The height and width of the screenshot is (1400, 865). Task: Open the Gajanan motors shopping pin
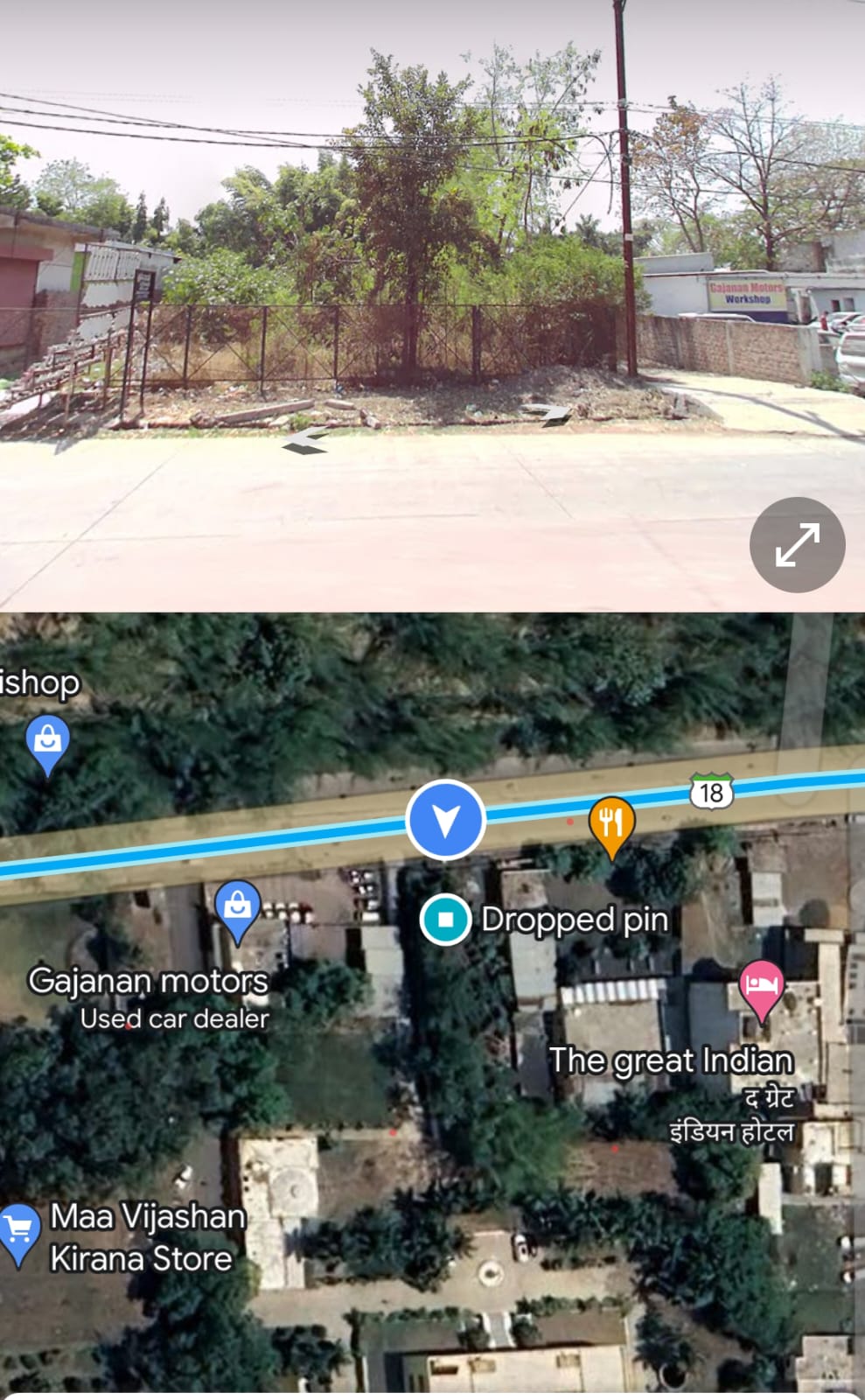[x=237, y=908]
